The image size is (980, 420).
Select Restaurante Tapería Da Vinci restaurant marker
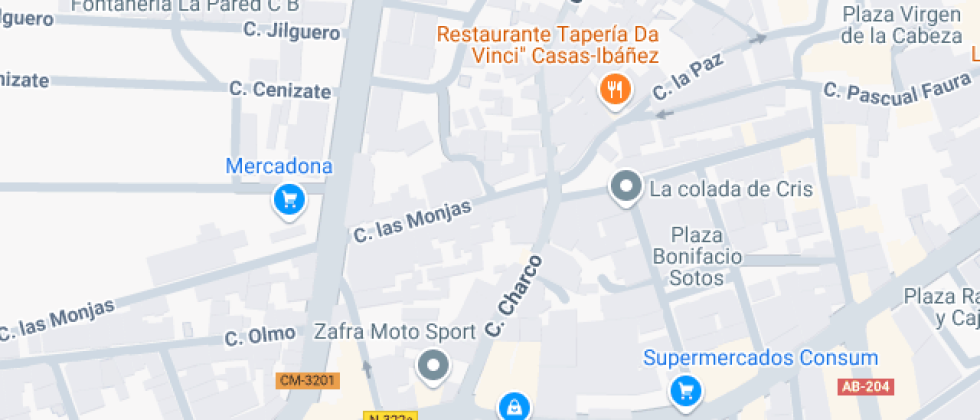click(616, 91)
